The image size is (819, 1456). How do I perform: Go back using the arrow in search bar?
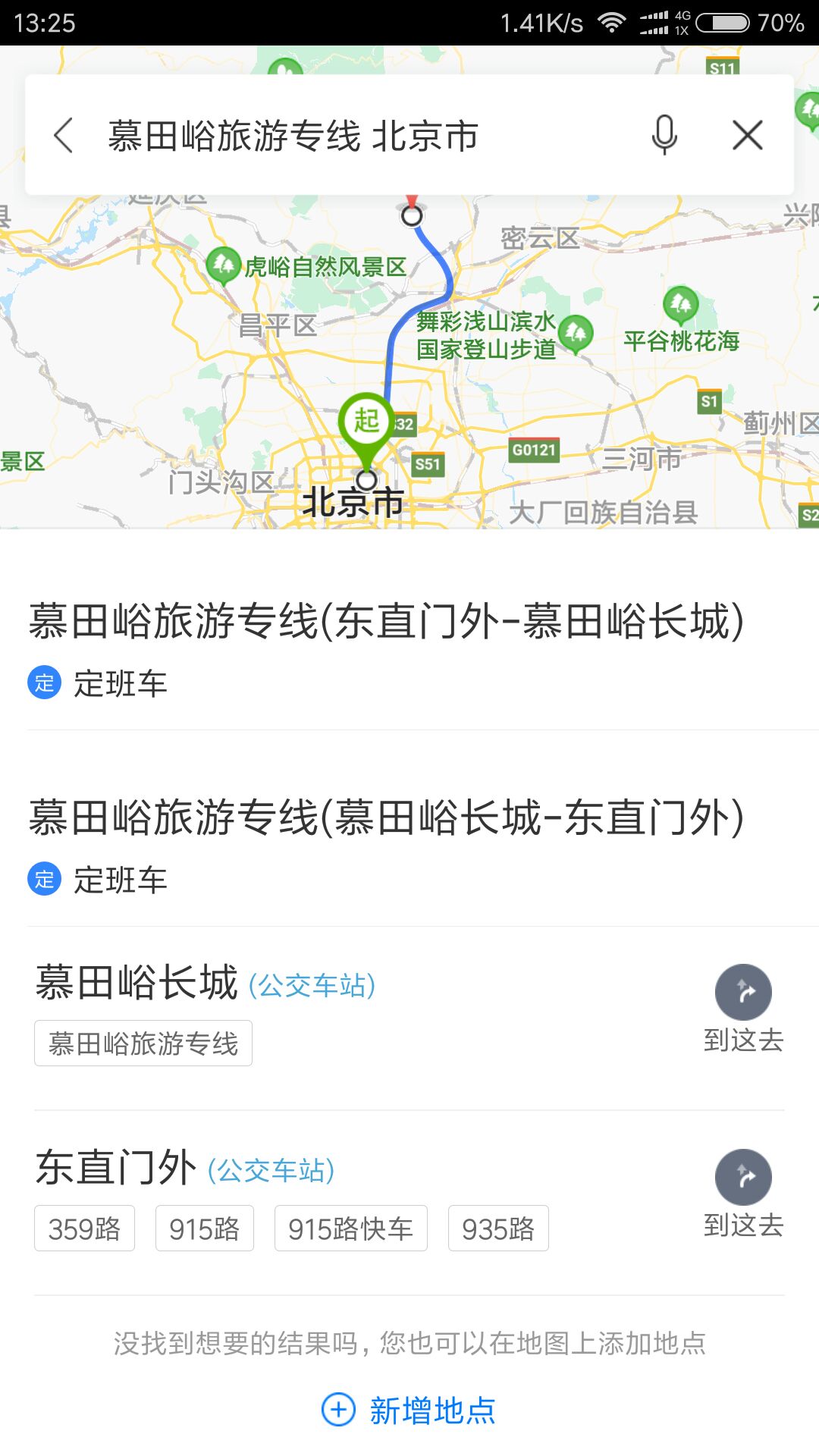pos(64,136)
